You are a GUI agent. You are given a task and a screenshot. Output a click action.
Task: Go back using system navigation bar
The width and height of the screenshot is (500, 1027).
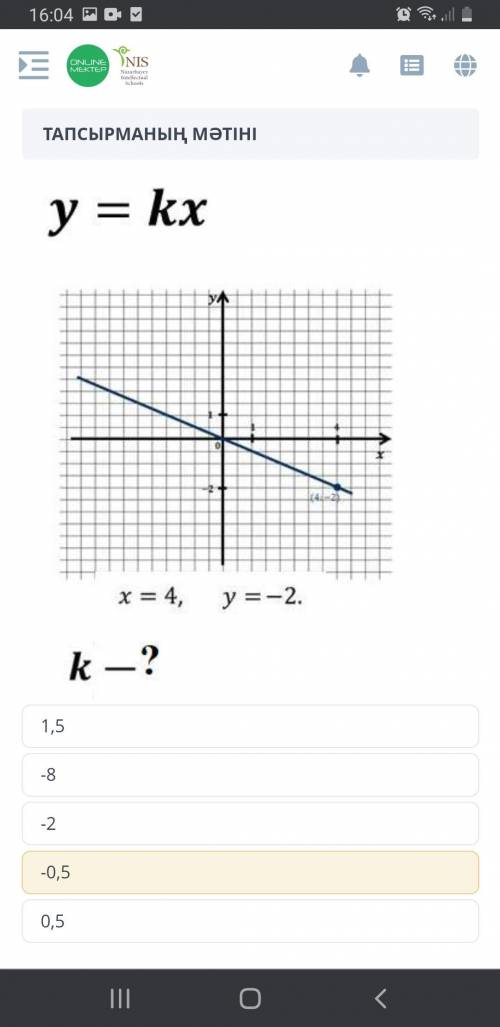click(x=380, y=999)
